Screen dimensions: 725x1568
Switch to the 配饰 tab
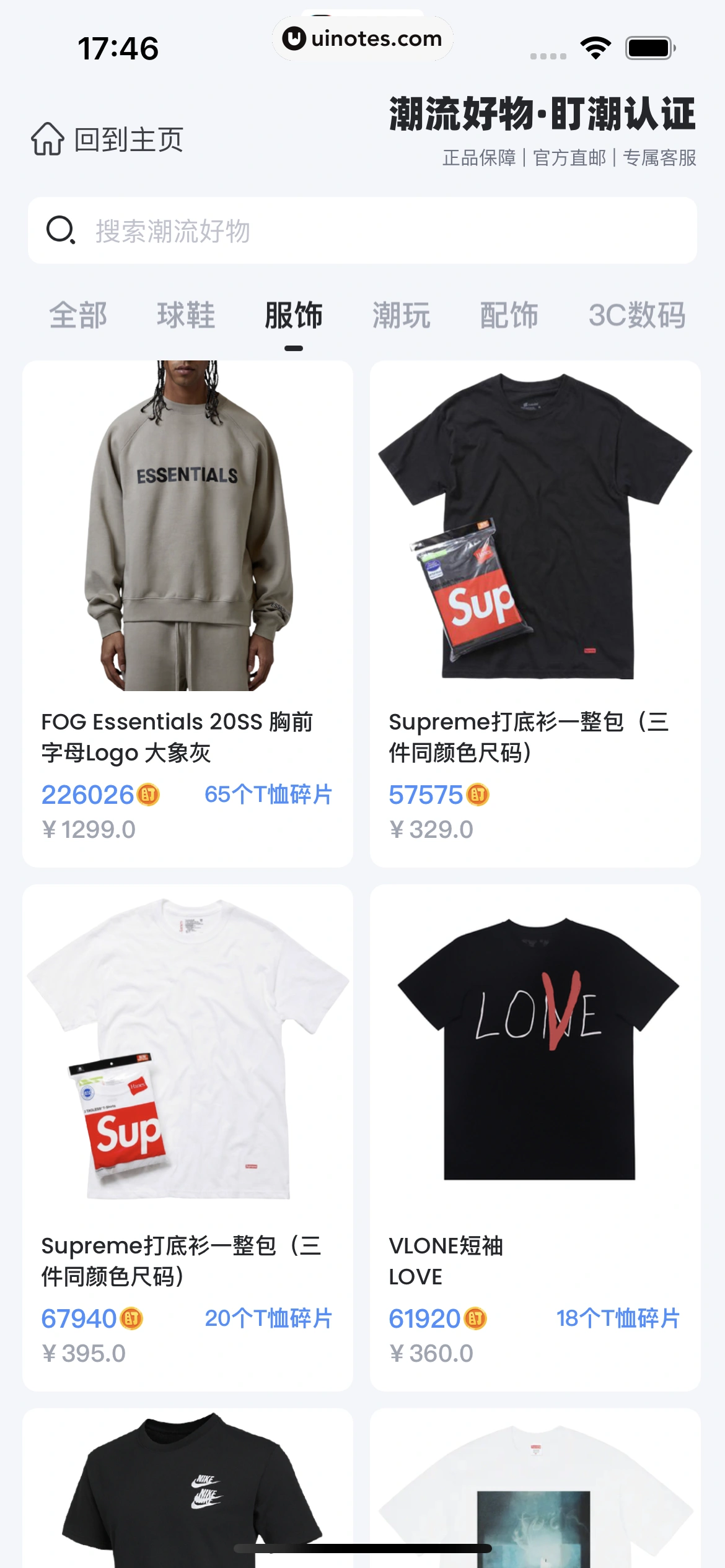(x=509, y=315)
